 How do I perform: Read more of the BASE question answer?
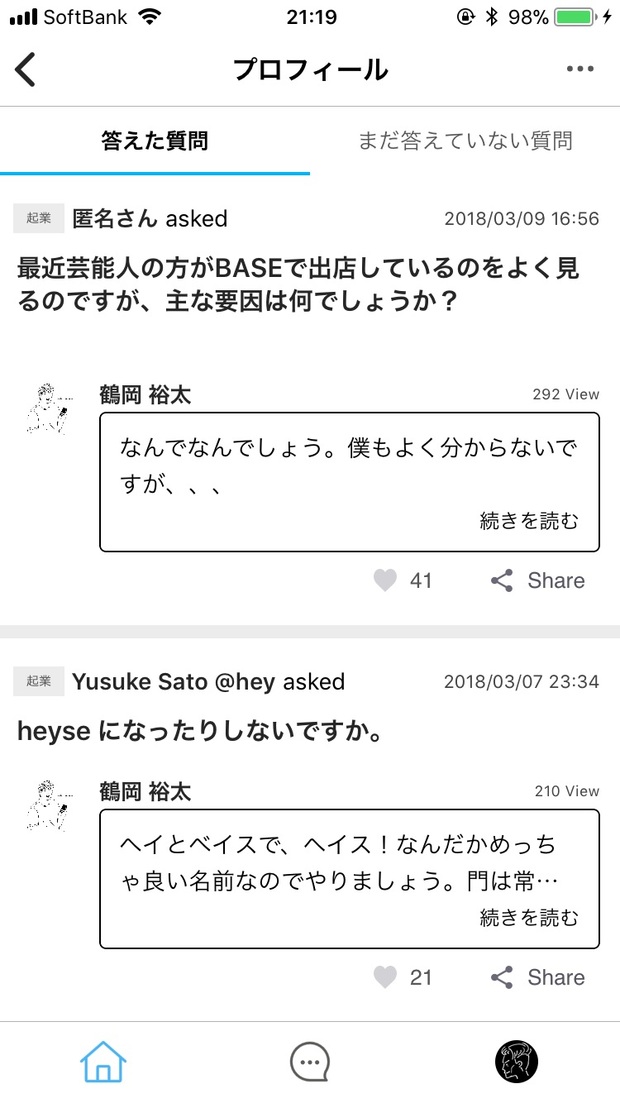point(529,521)
